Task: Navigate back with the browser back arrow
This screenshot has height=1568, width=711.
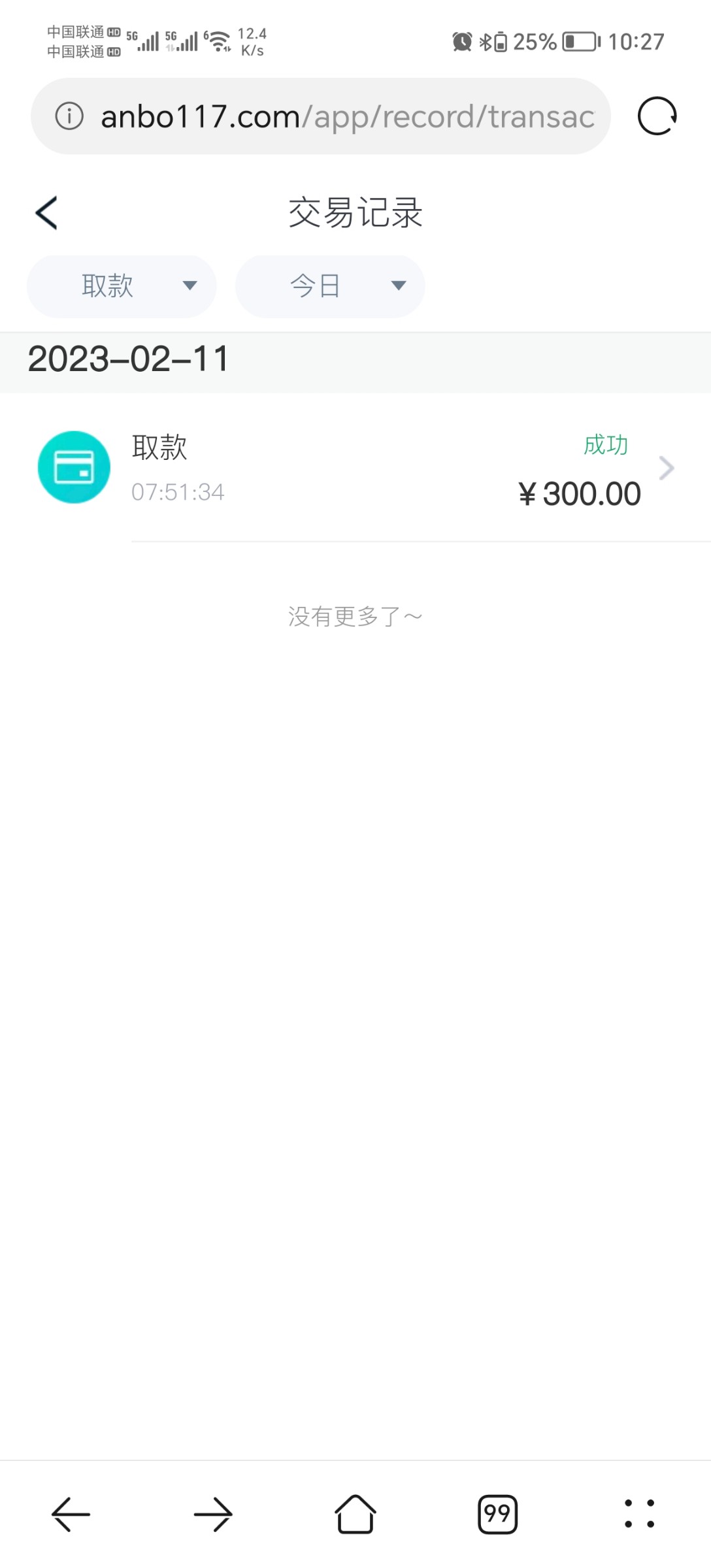Action: click(x=71, y=1514)
